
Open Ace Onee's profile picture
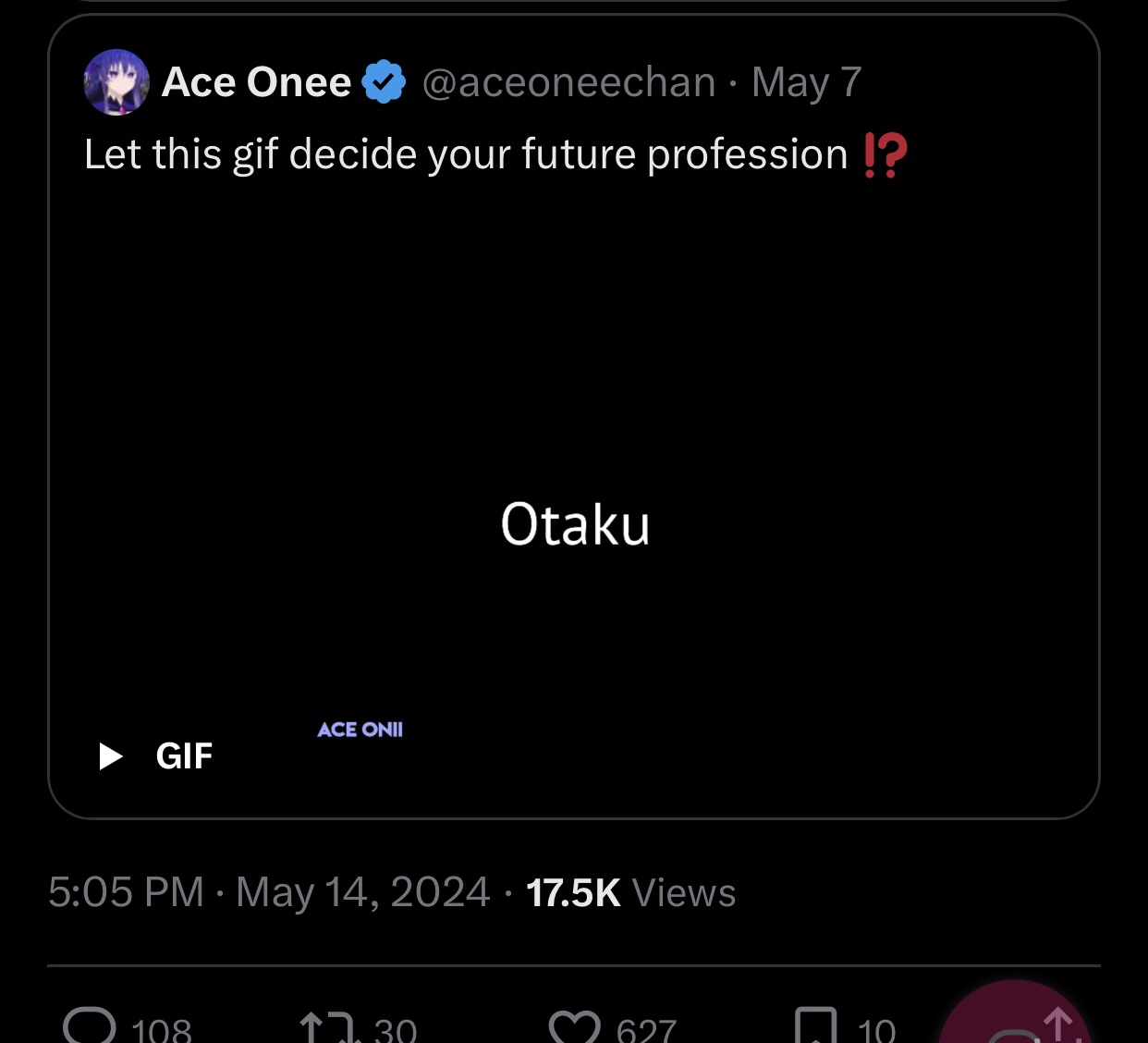116,82
